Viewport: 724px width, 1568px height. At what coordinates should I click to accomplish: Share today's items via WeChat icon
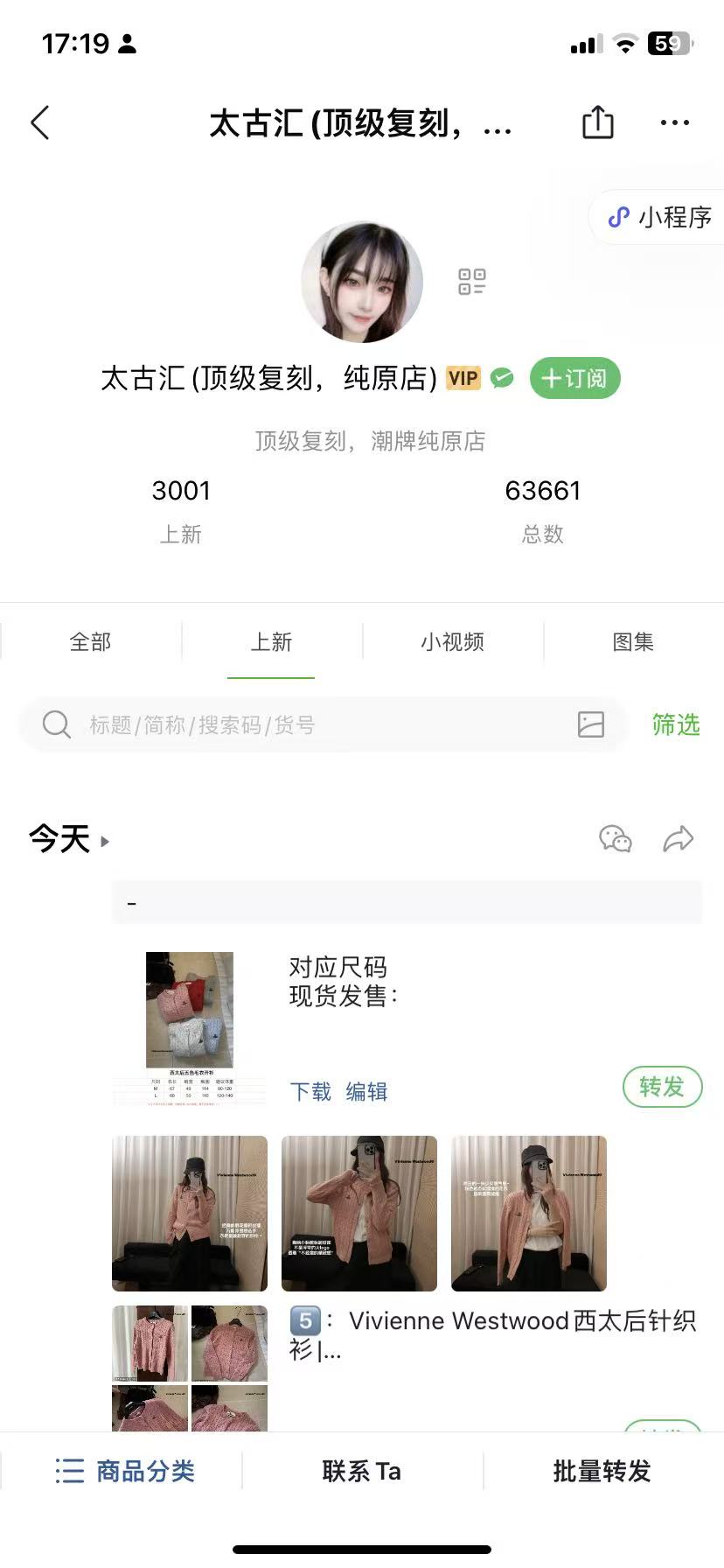616,839
